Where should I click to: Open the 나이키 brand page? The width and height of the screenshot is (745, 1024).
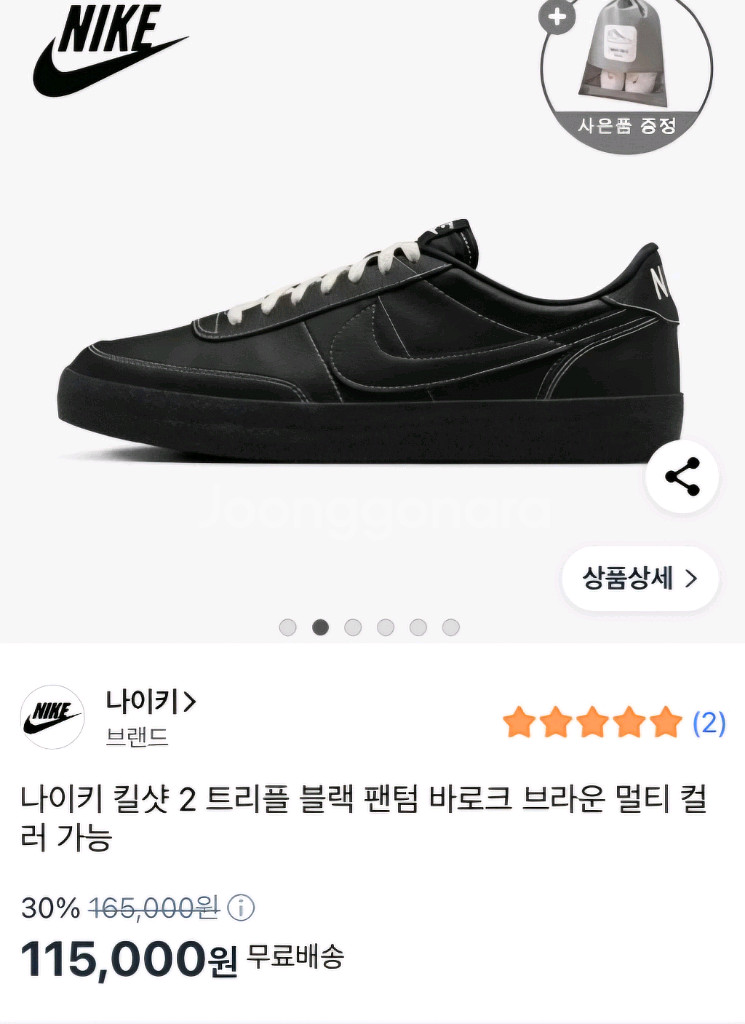pos(151,702)
